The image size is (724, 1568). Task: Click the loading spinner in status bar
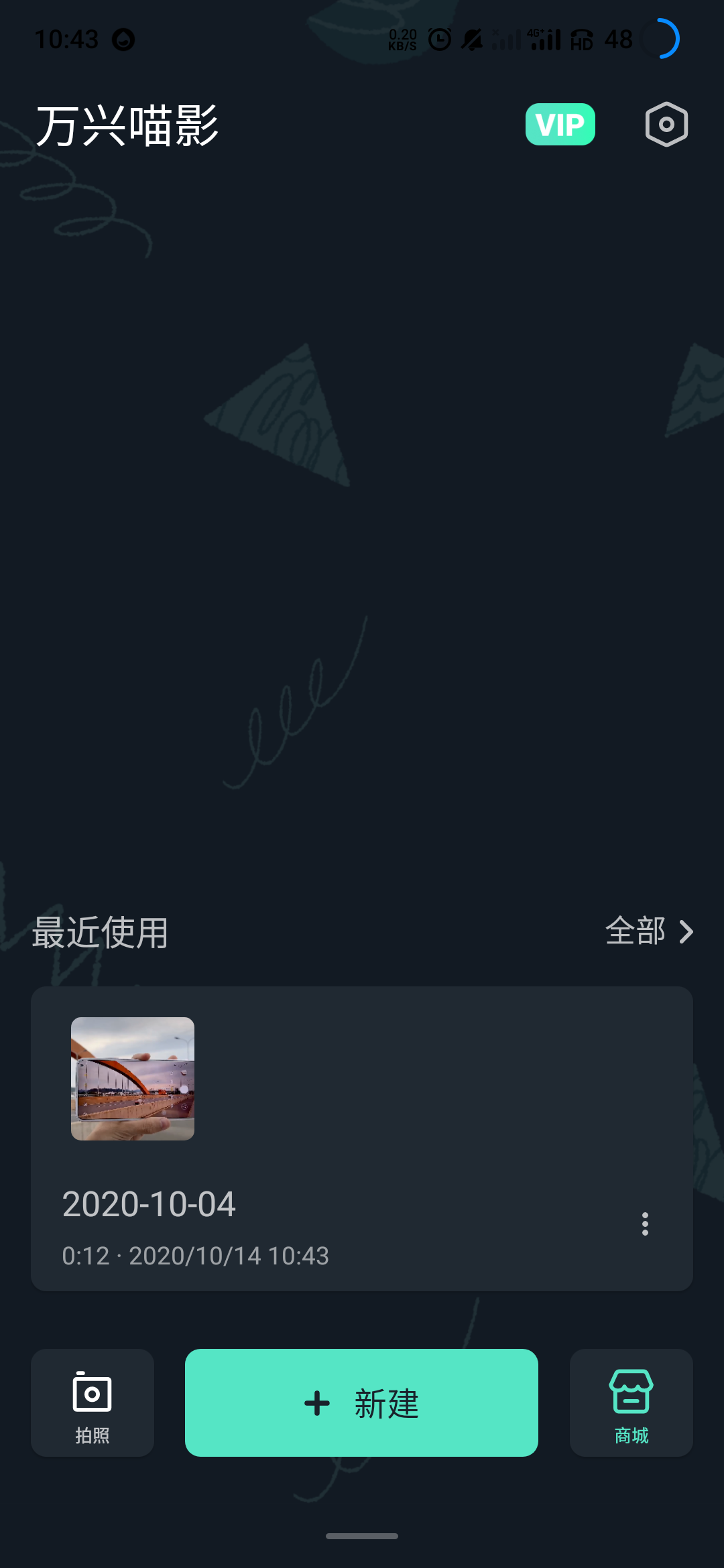(x=661, y=38)
